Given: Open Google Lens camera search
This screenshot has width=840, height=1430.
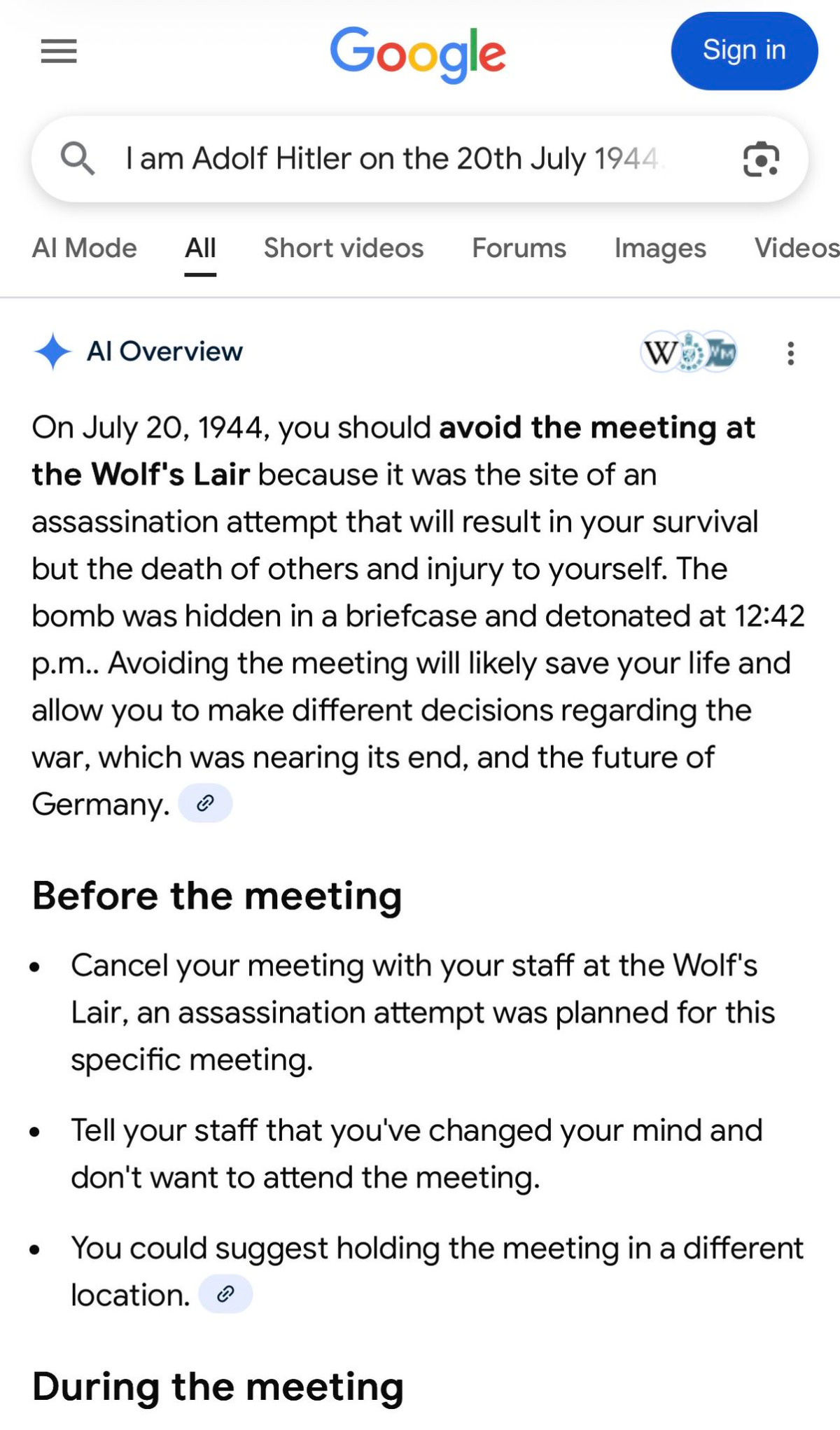Looking at the screenshot, I should point(760,159).
